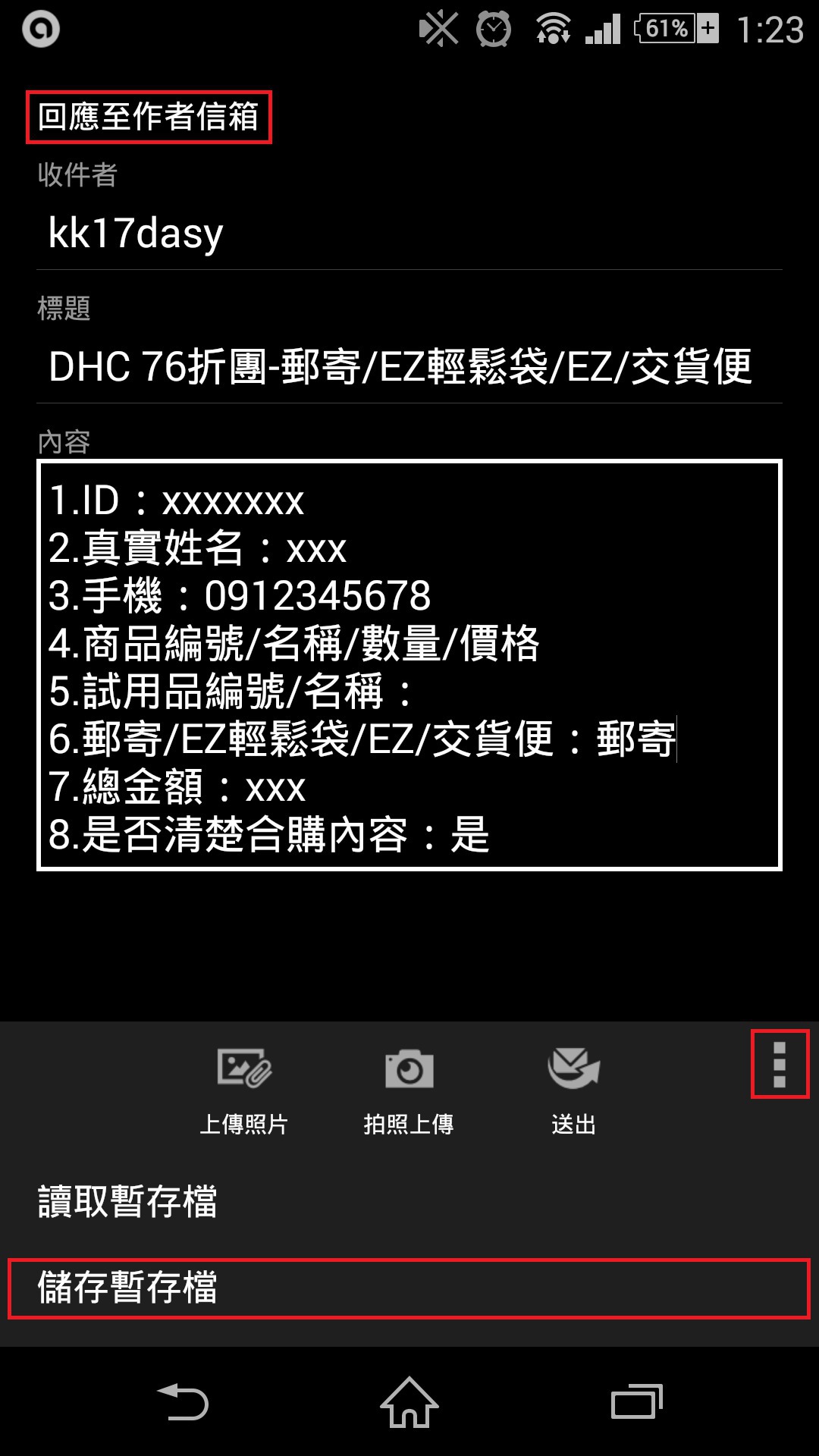Edit the recipient field kk17dasy
Screen dimensions: 819x1456
[409, 233]
